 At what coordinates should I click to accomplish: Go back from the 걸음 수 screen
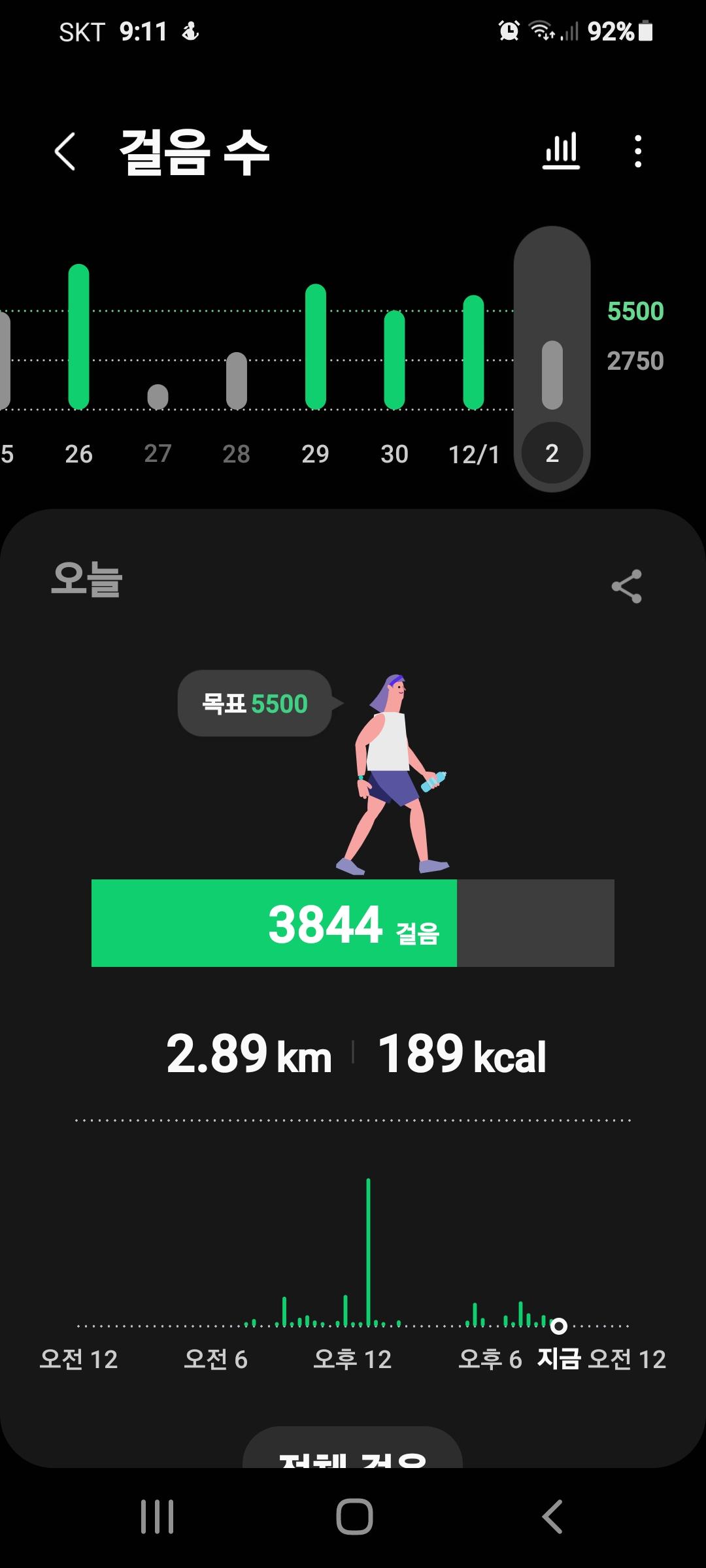pos(65,152)
